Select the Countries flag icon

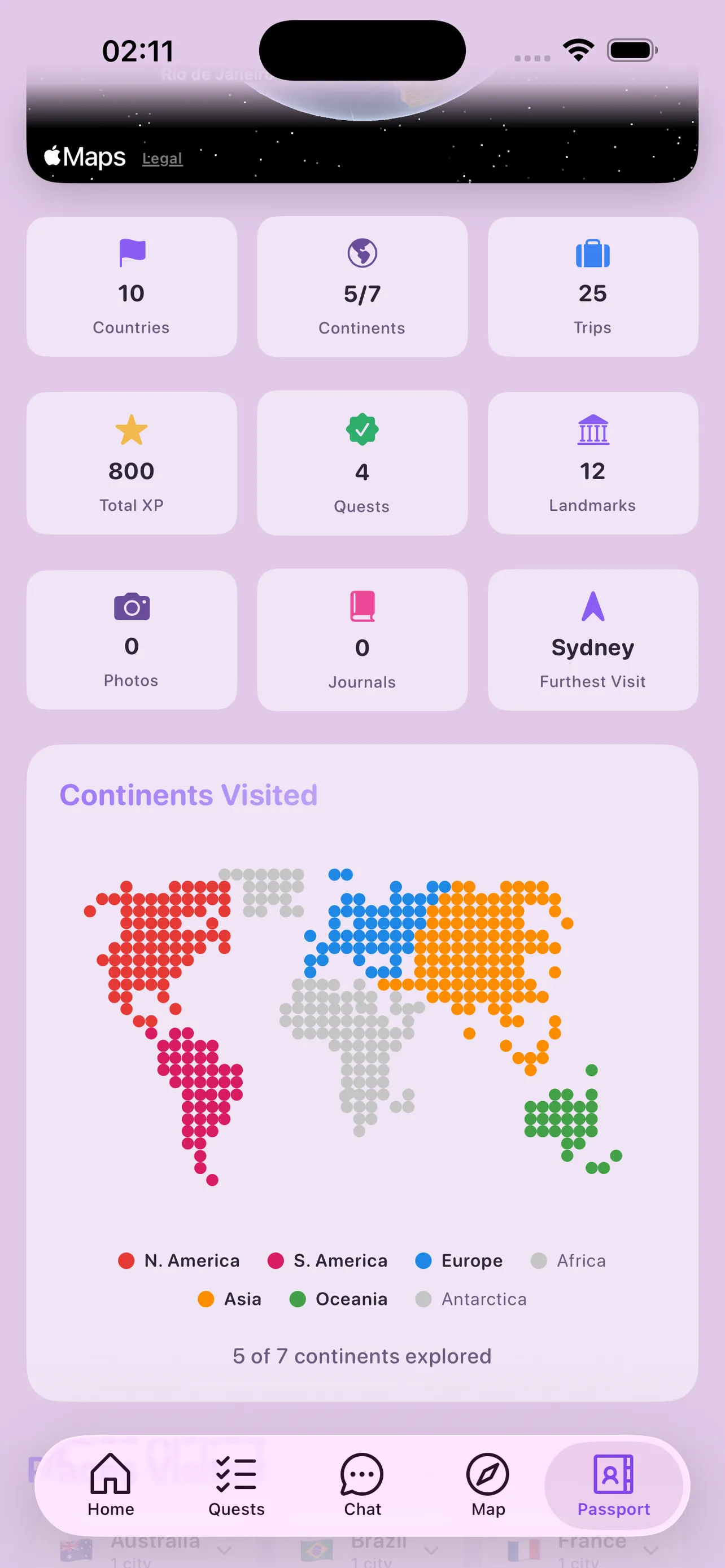click(131, 253)
